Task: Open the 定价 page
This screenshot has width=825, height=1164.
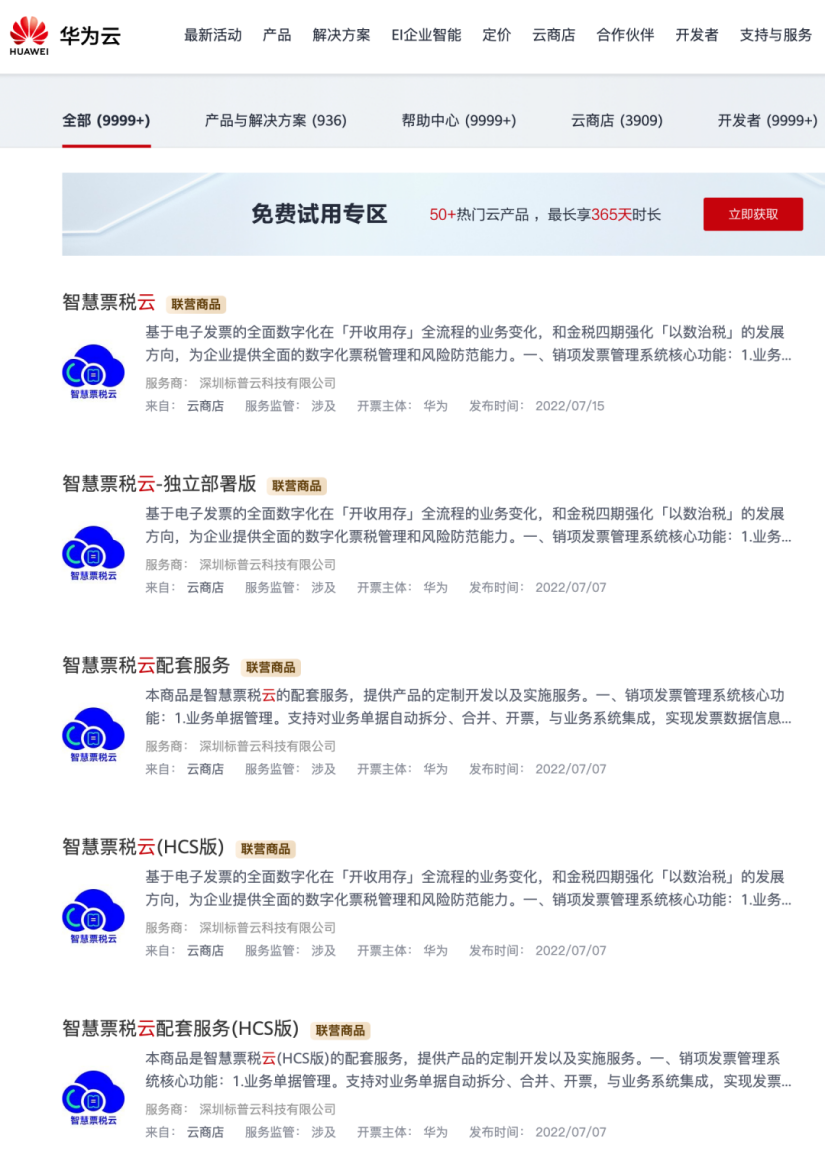Action: [496, 35]
